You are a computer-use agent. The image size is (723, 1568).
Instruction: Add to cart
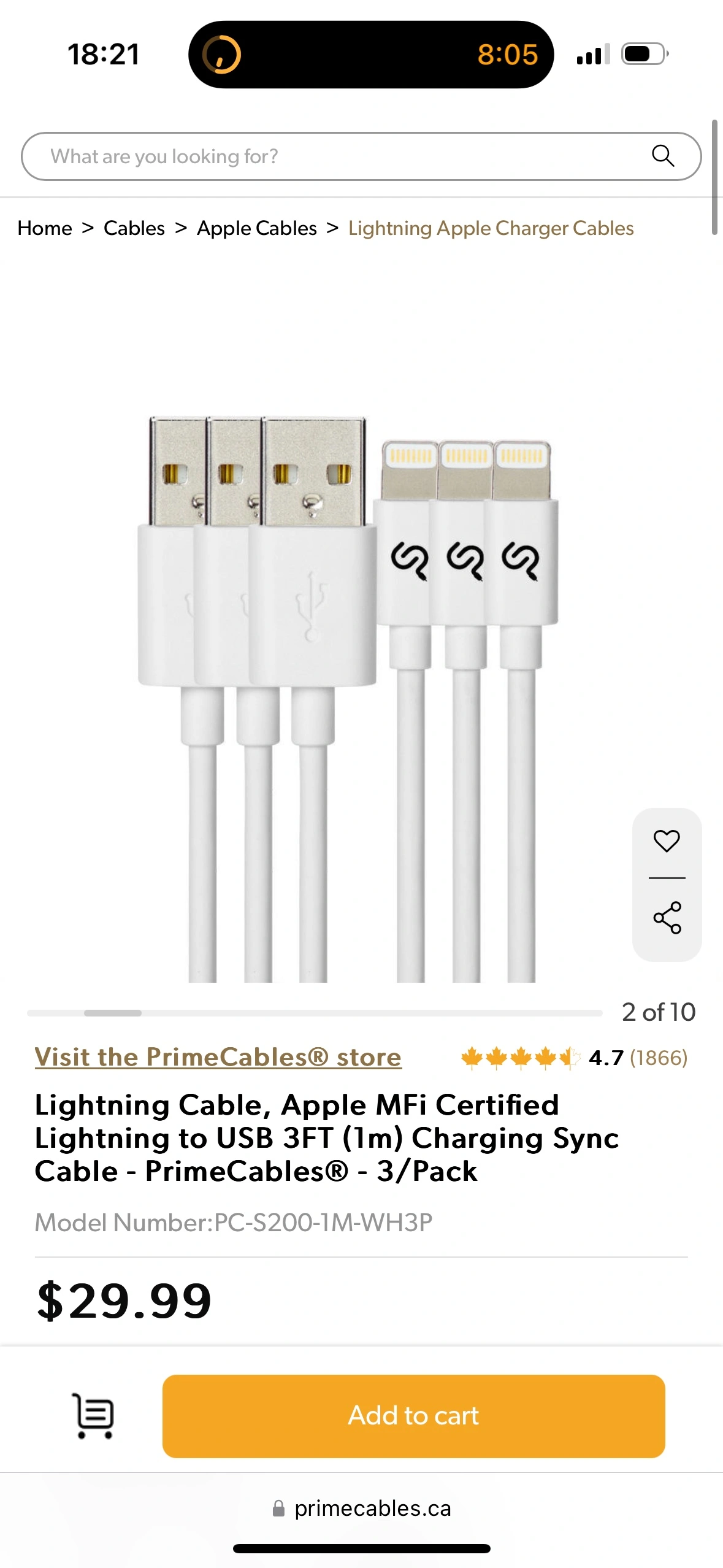(413, 1416)
